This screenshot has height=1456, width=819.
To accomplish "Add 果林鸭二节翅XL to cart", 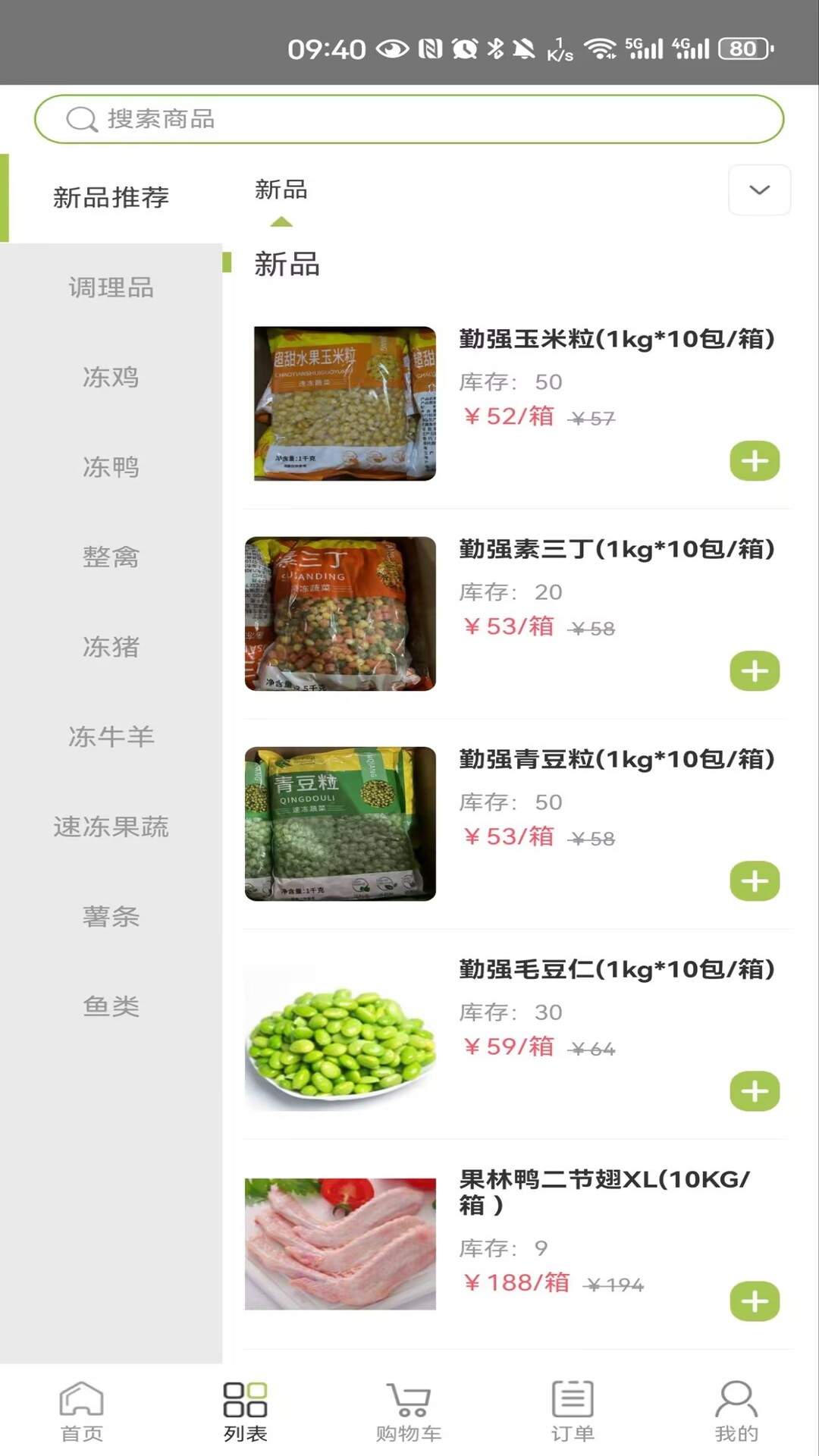I will 755,1301.
